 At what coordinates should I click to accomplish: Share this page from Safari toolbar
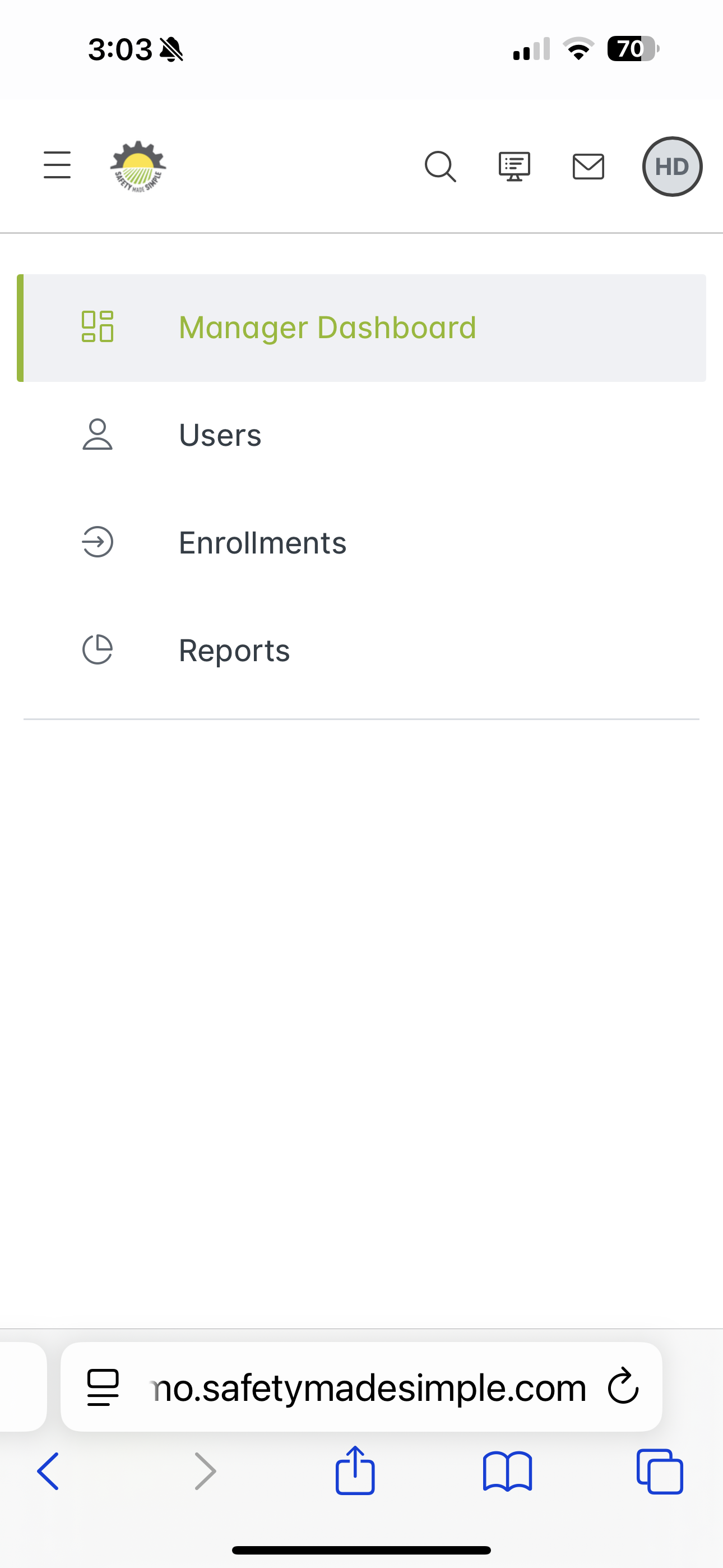tap(355, 1470)
